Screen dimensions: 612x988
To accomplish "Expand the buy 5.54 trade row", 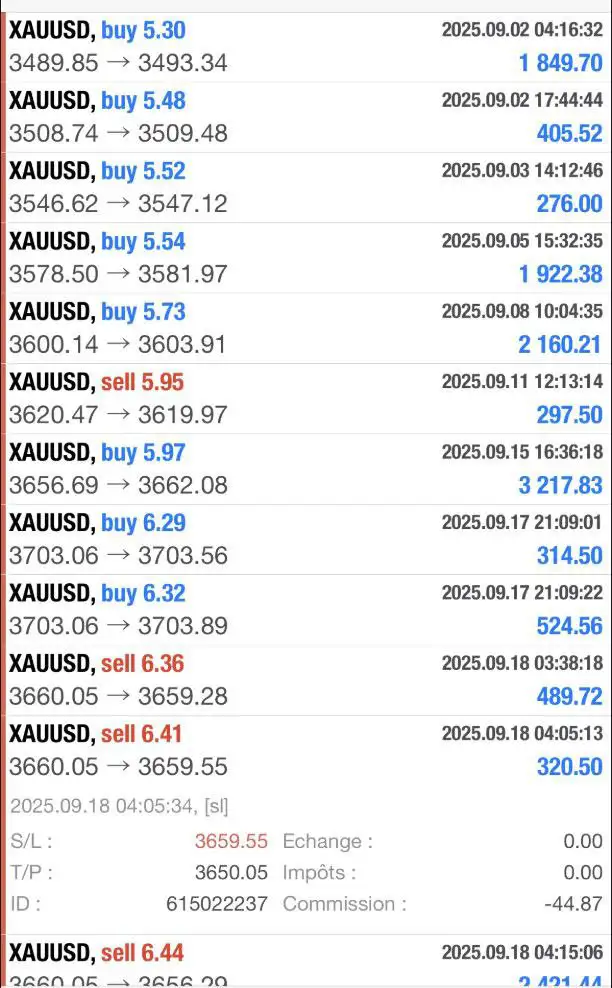I will (306, 257).
